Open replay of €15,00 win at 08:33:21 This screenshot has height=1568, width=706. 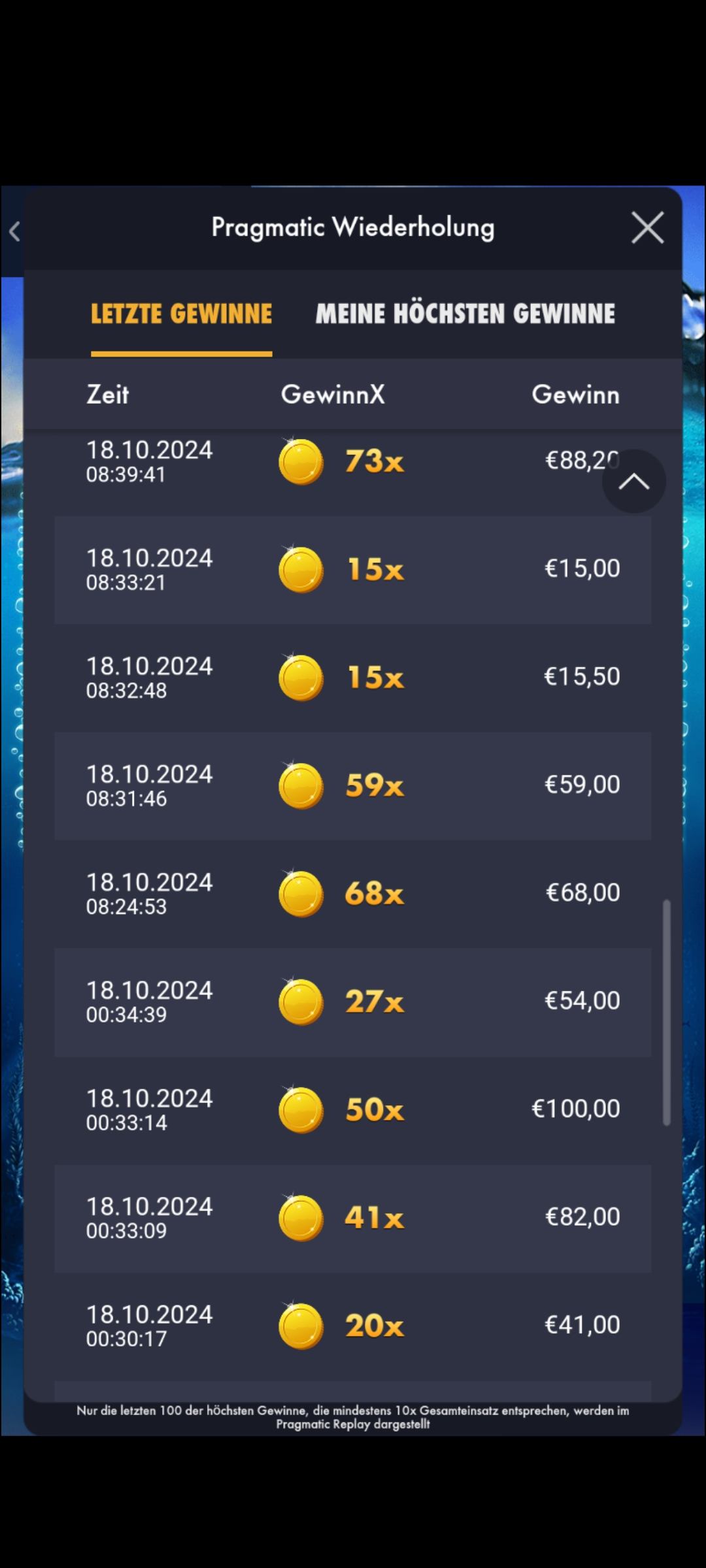point(352,570)
